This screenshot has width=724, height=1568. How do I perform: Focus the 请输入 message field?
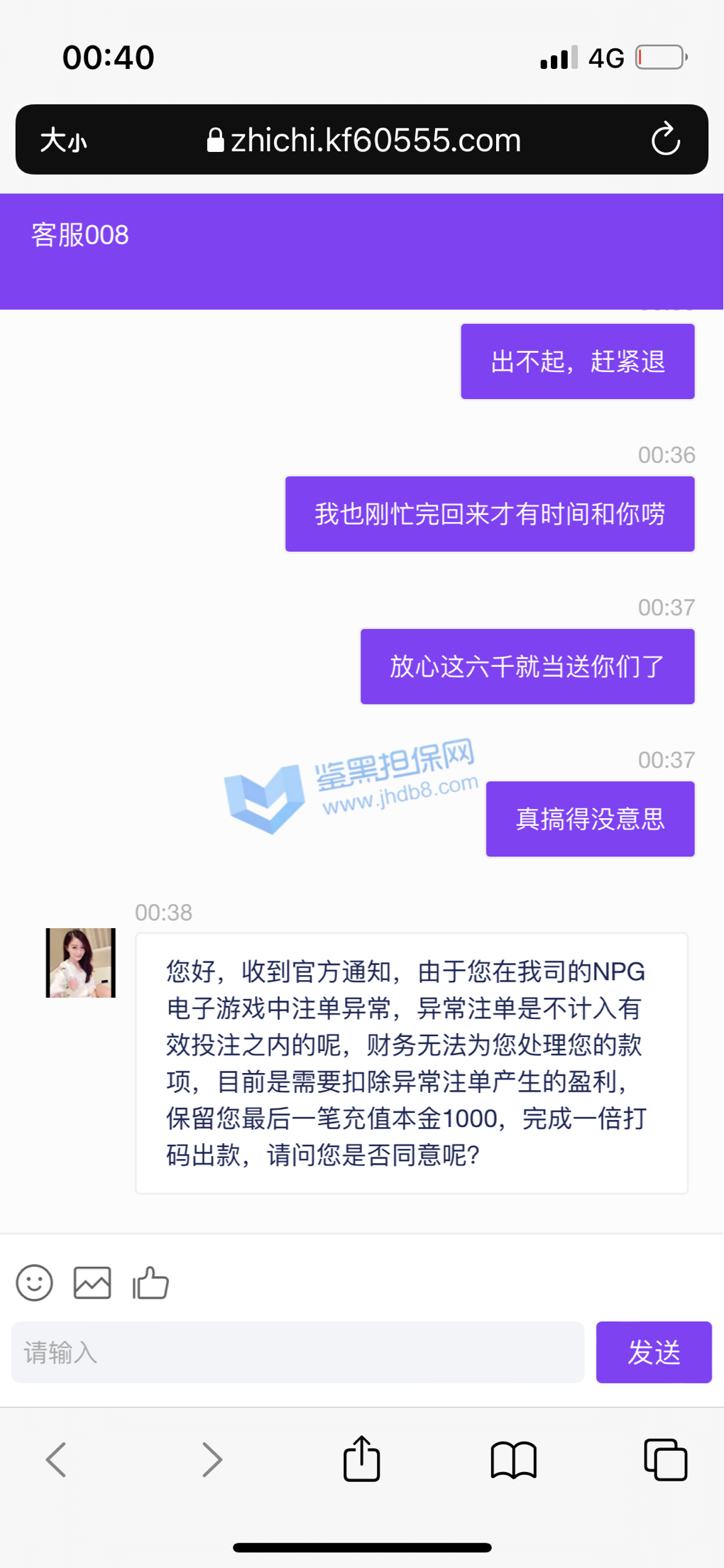click(298, 1352)
